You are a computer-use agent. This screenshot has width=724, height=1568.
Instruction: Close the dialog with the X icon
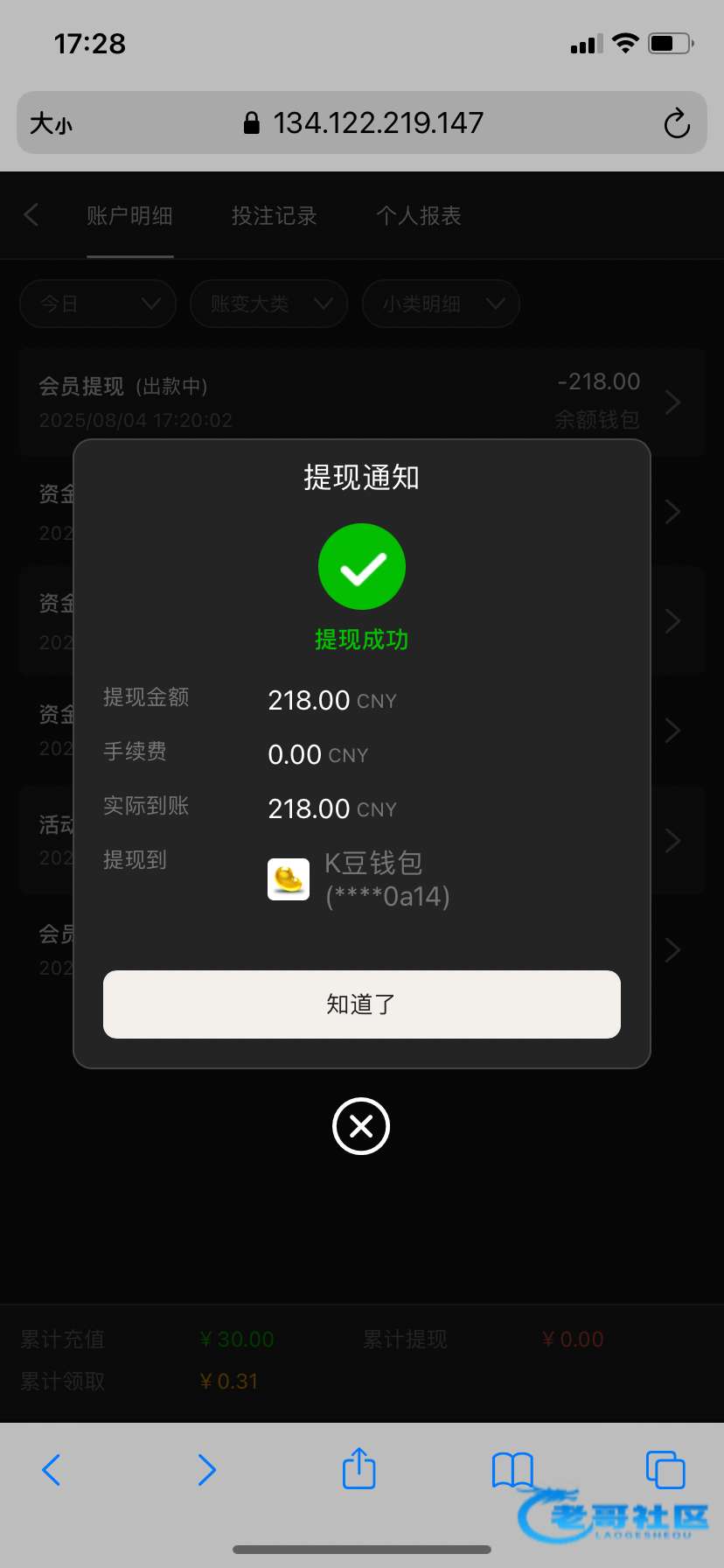(x=361, y=1126)
